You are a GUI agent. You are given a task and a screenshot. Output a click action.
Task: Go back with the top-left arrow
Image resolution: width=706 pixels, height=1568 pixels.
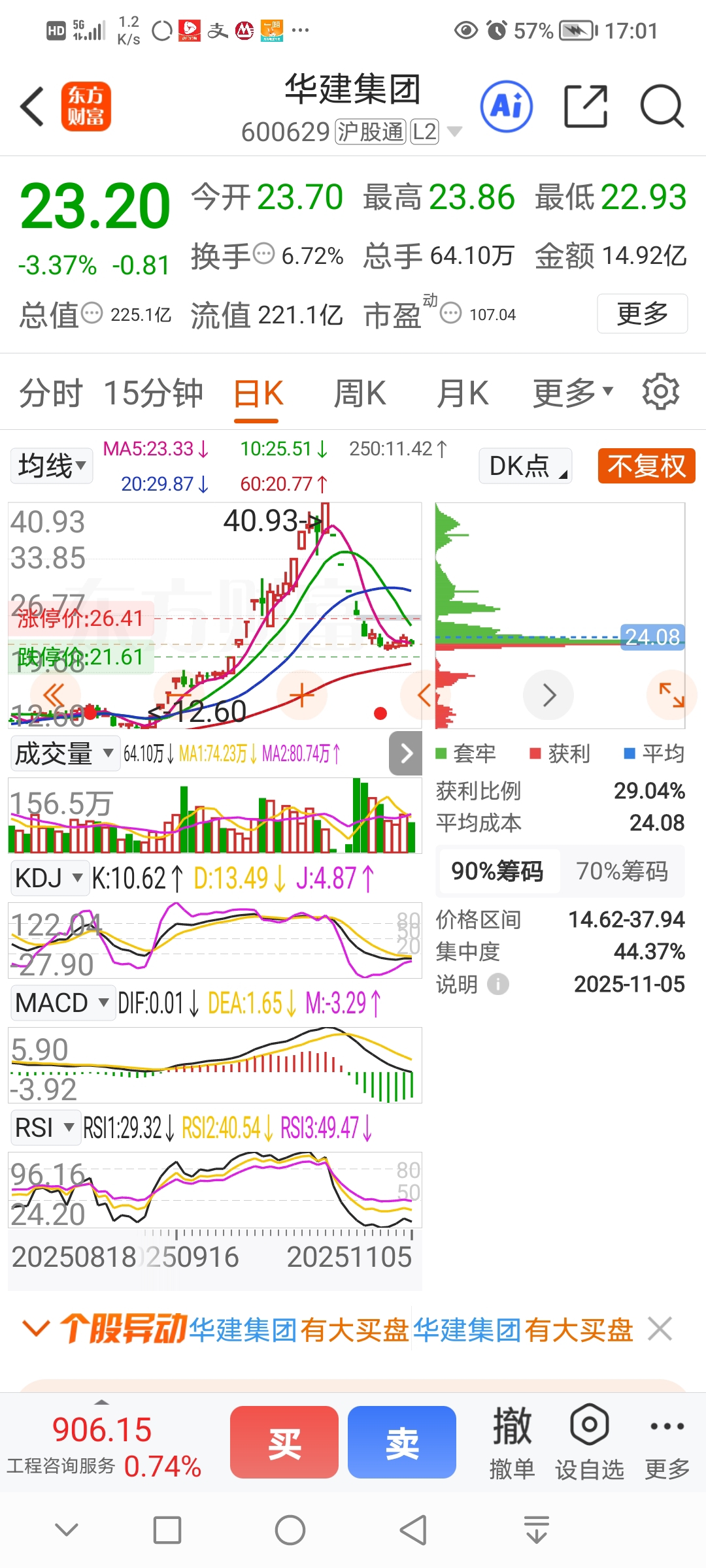click(x=33, y=106)
